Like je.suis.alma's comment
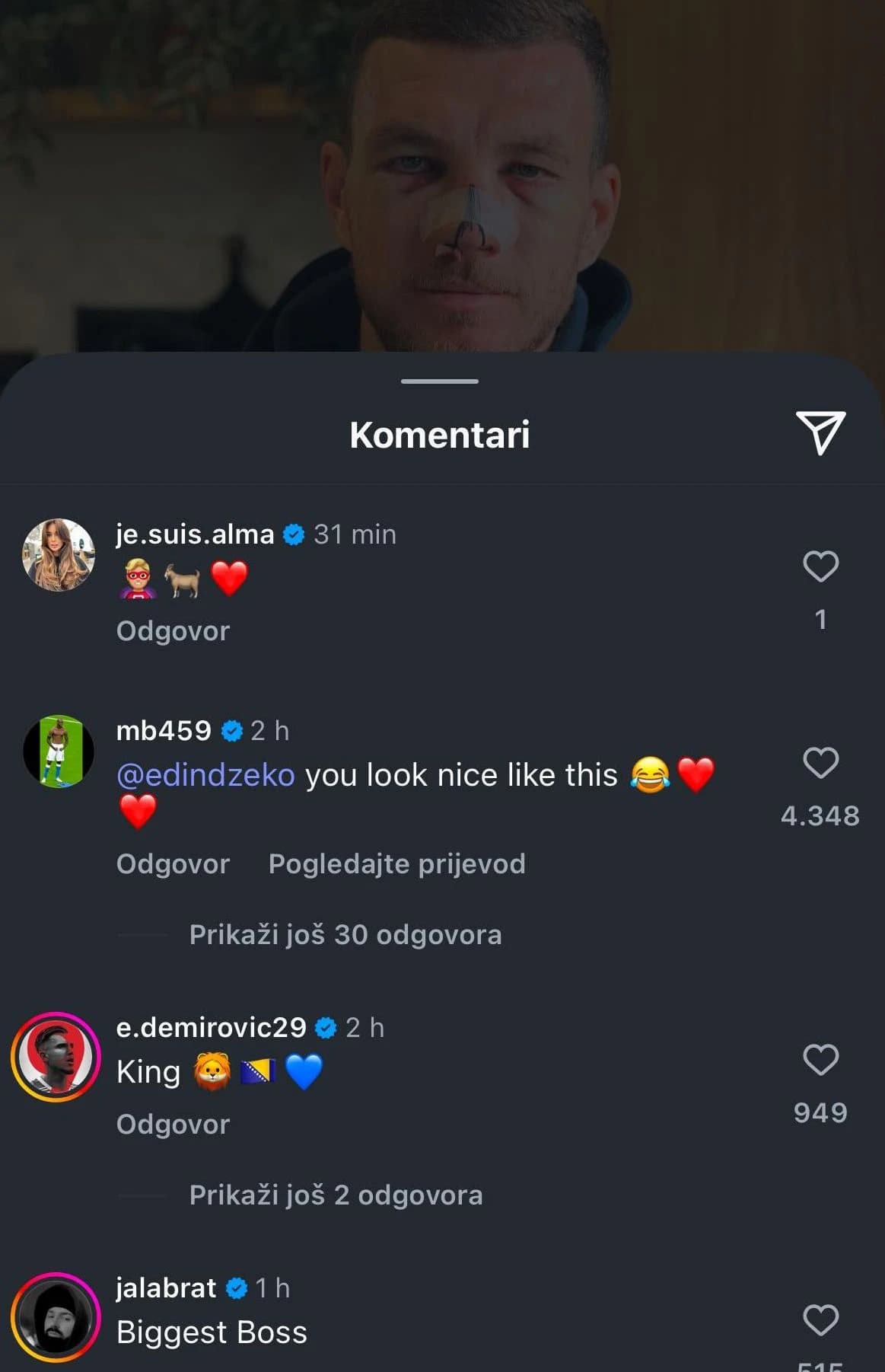The image size is (885, 1372). pos(820,566)
